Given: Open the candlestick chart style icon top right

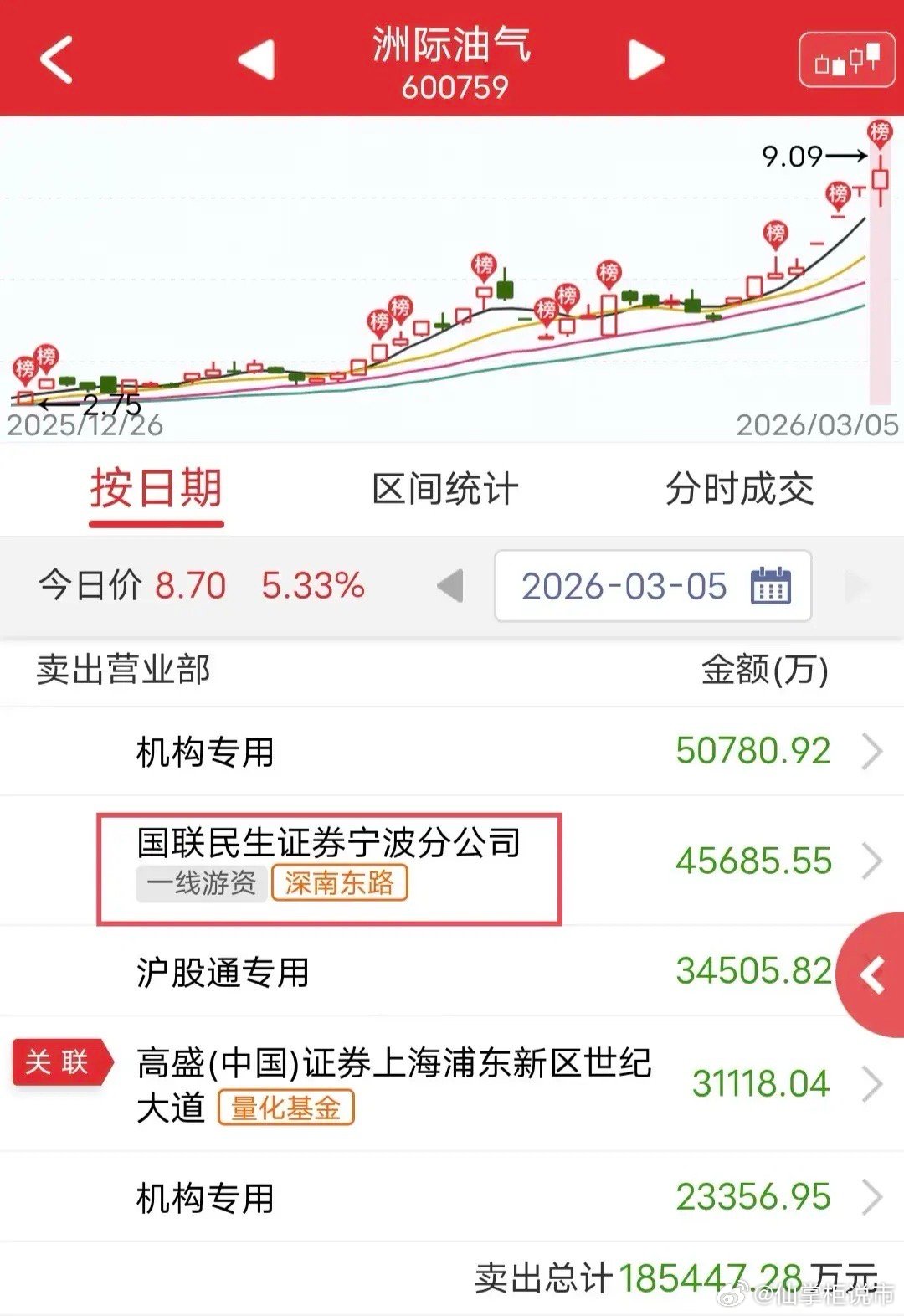Looking at the screenshot, I should [x=845, y=57].
